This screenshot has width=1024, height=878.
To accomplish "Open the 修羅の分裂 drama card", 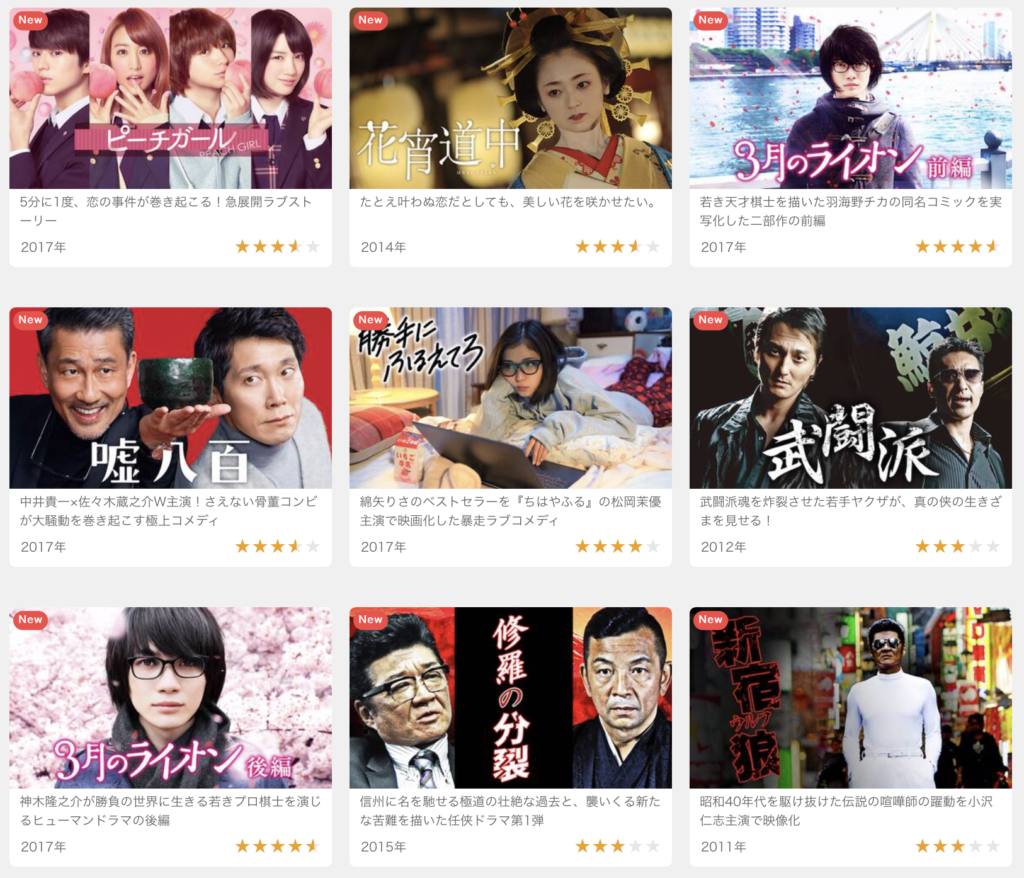I will click(x=510, y=698).
